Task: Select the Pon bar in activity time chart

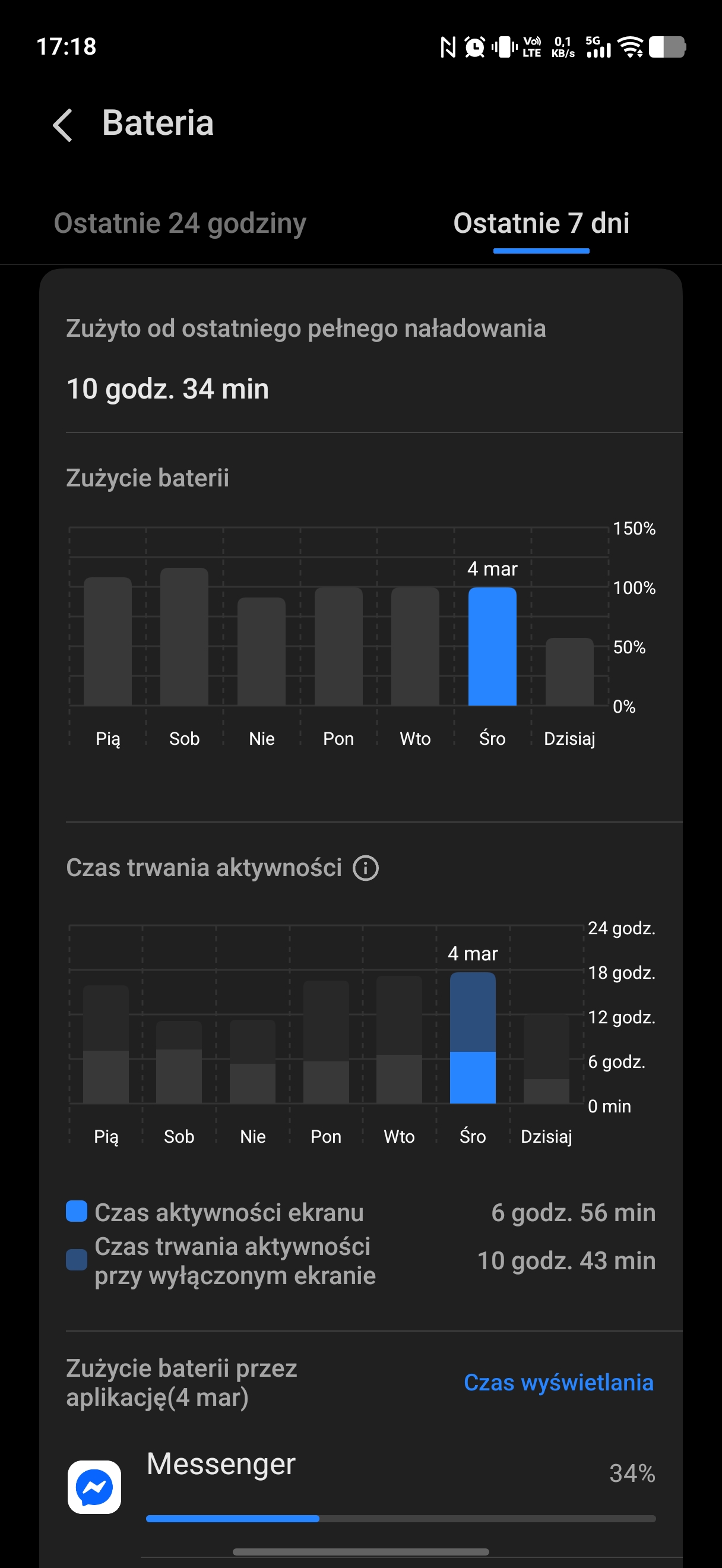Action: click(x=326, y=1042)
